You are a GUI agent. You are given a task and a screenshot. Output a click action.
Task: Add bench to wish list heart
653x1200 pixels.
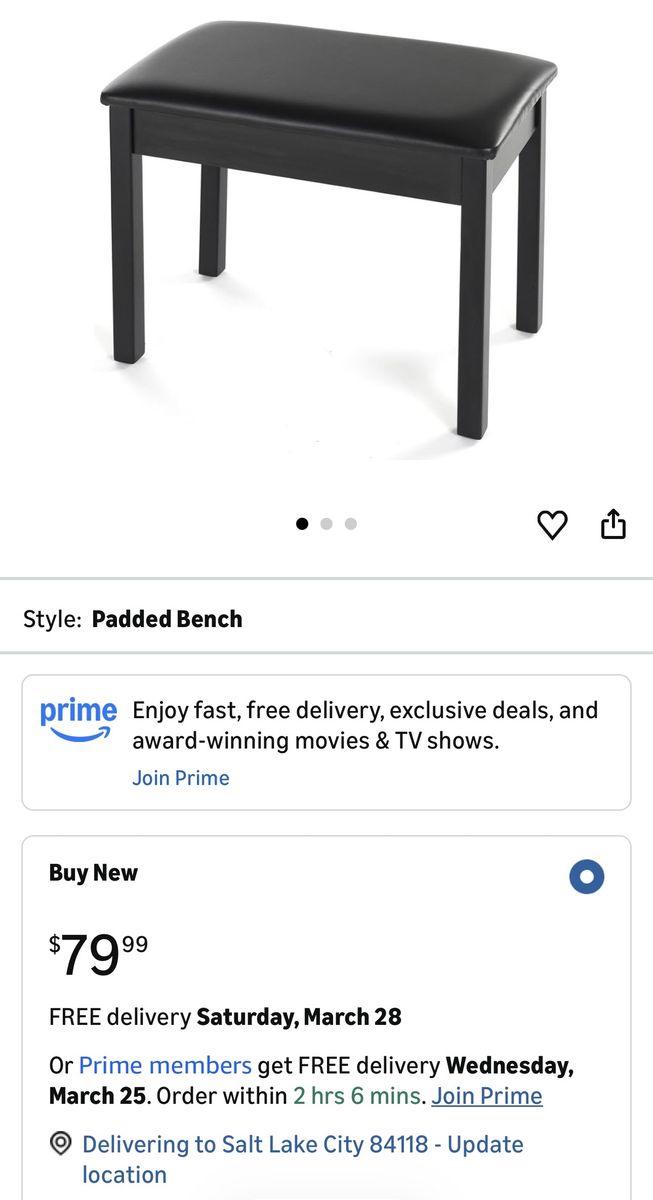pyautogui.click(x=552, y=524)
